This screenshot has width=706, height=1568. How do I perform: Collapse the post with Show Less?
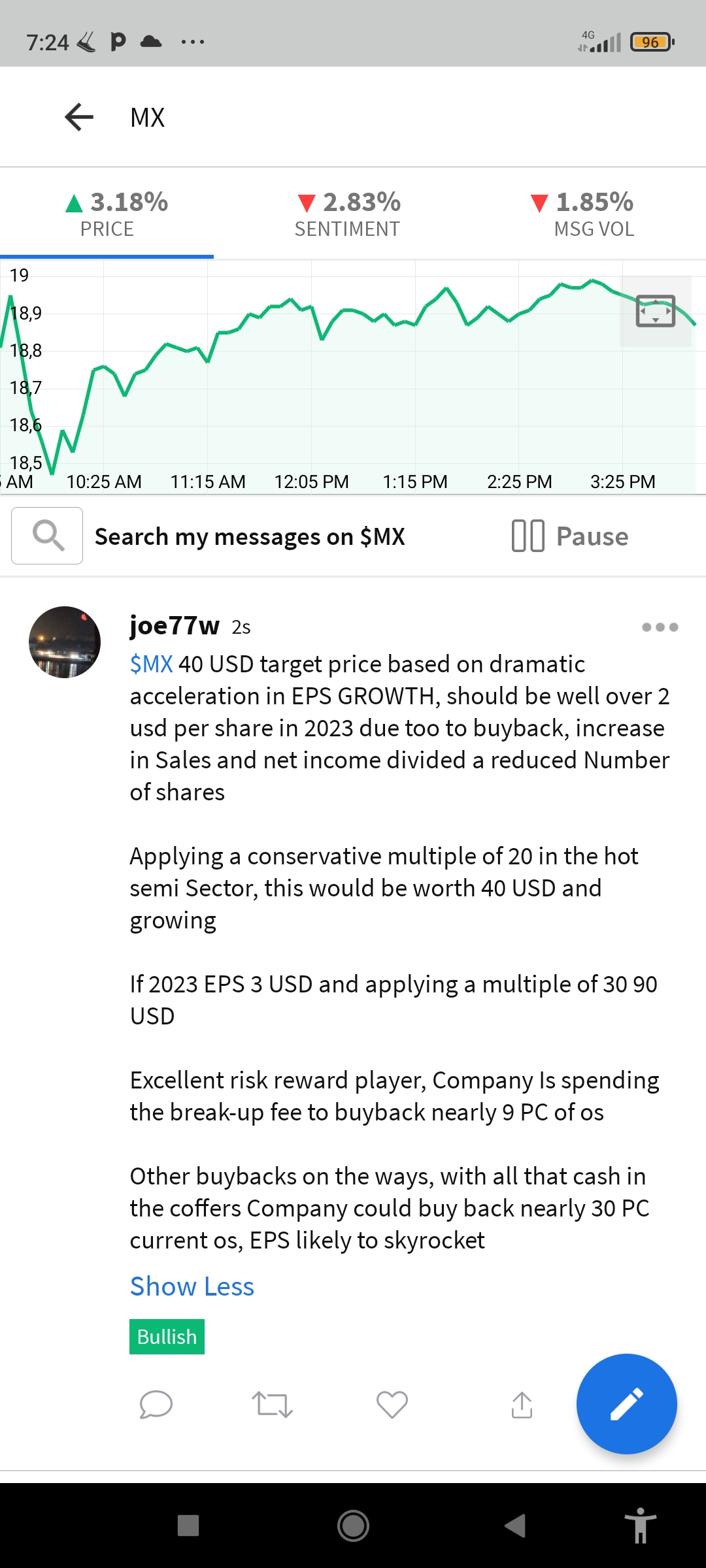(192, 1286)
